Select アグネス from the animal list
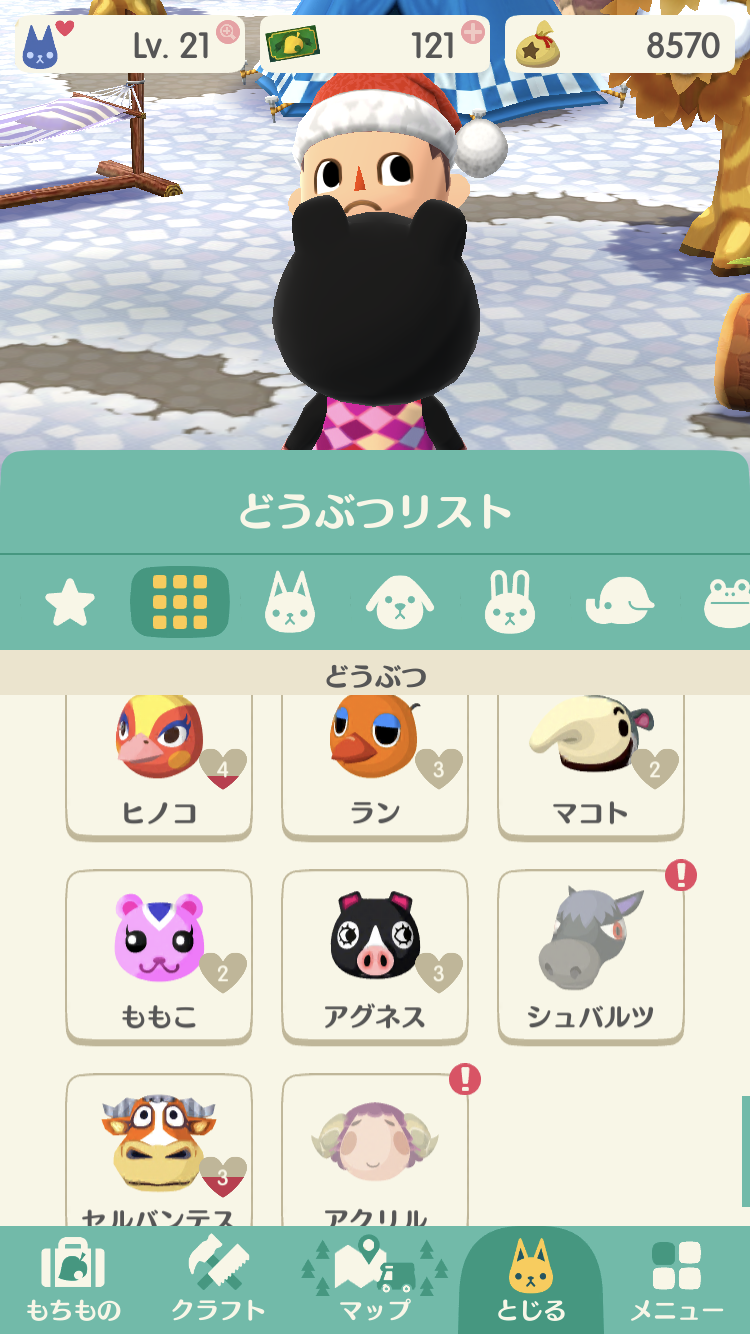The height and width of the screenshot is (1334, 750). tap(375, 956)
